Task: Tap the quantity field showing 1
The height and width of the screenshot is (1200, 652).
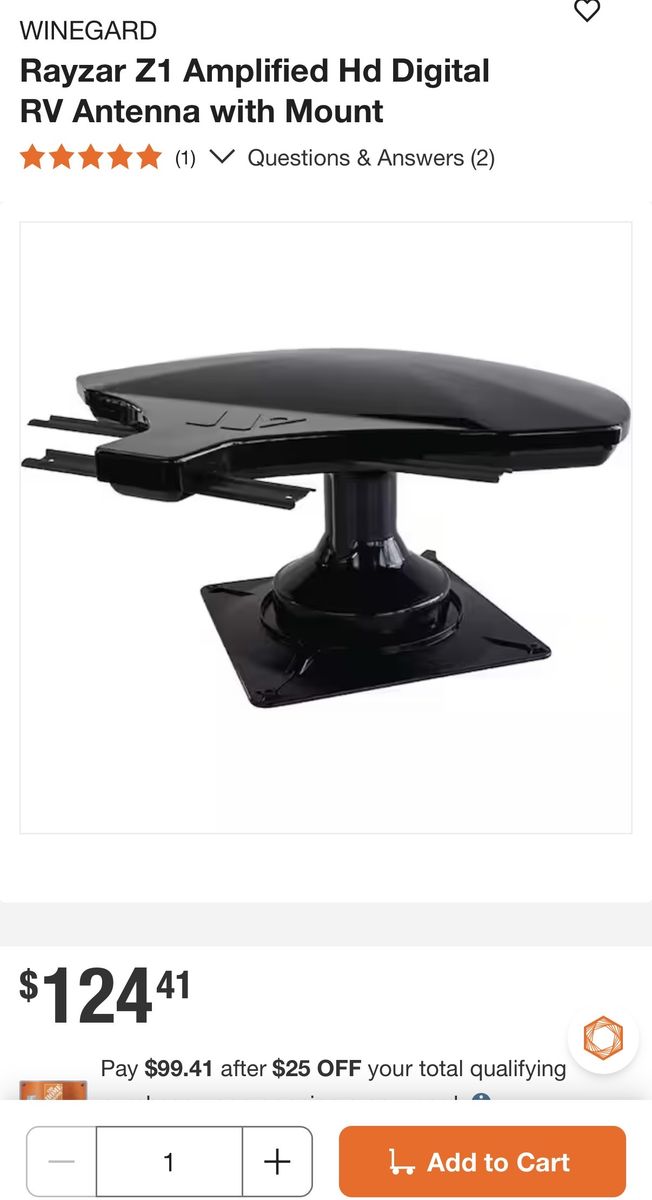Action: click(x=169, y=1162)
